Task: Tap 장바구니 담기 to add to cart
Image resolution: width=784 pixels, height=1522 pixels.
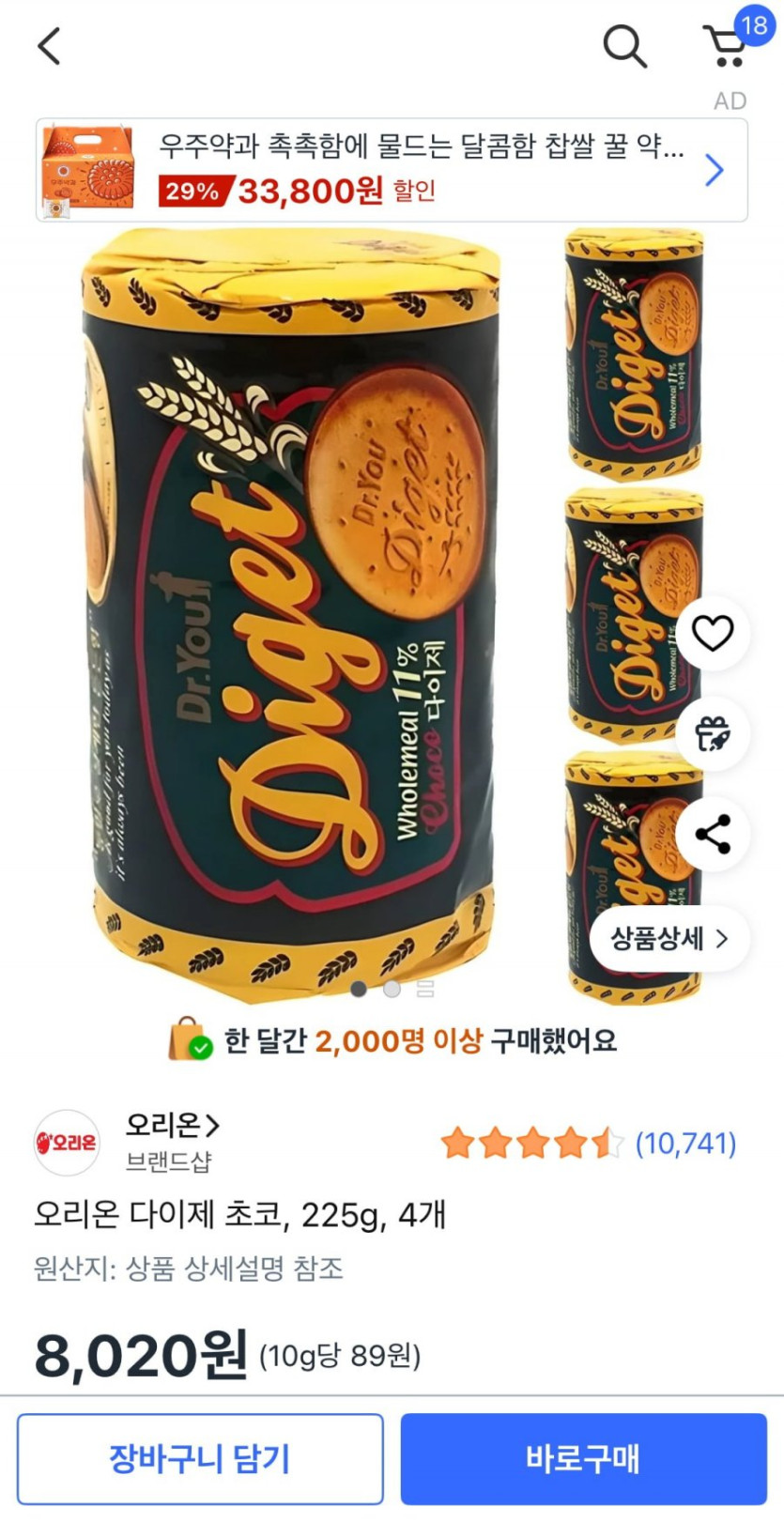Action: point(200,1458)
